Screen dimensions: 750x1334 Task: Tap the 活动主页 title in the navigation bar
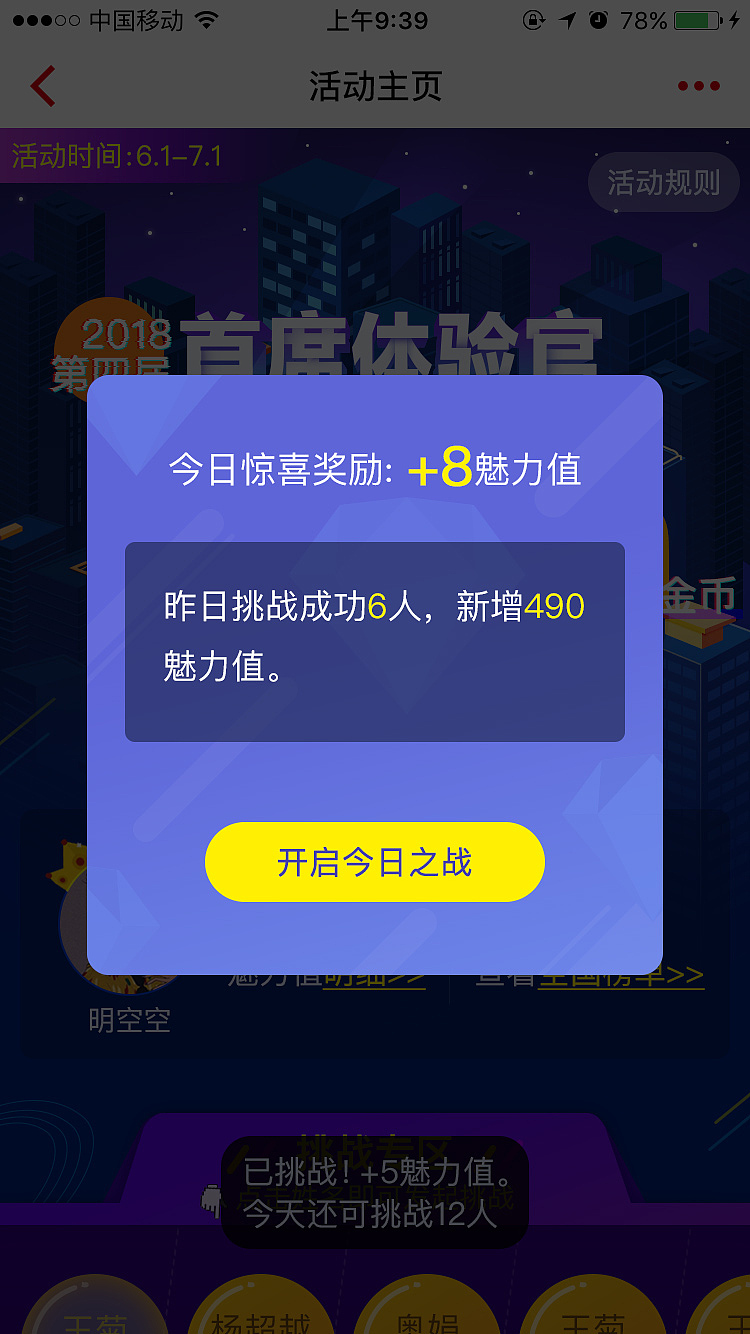tap(375, 86)
